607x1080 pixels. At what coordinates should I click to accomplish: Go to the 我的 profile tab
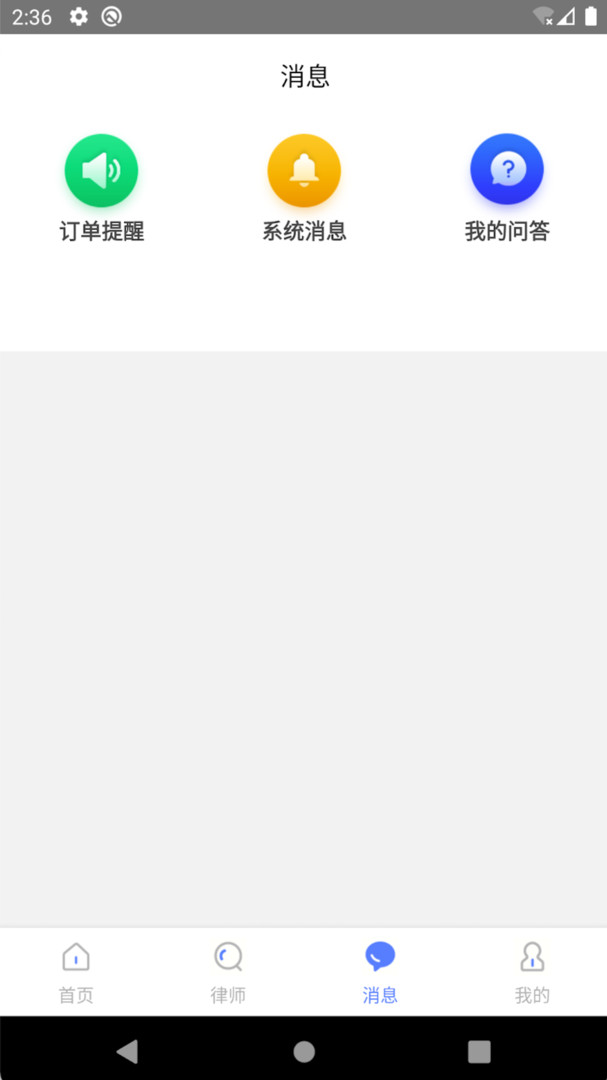pos(532,972)
